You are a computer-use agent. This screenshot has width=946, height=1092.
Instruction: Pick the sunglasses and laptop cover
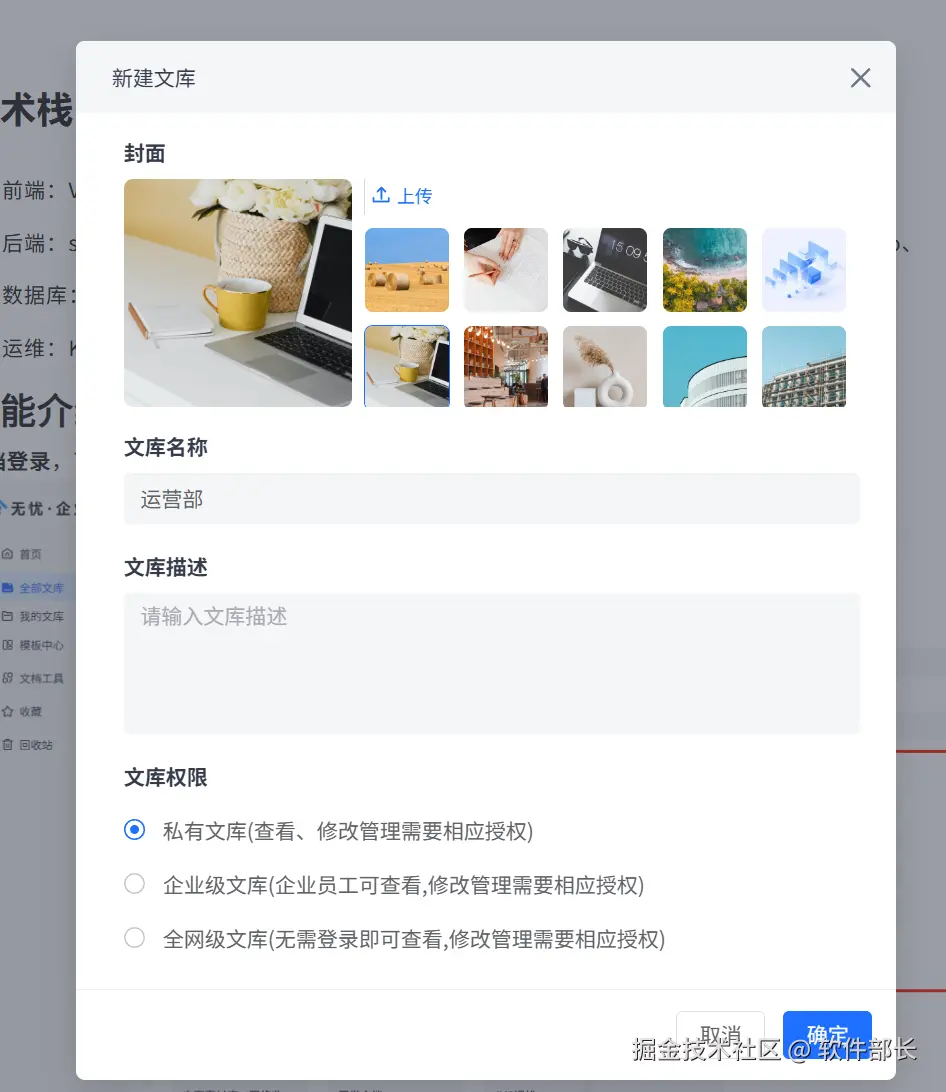coord(605,270)
